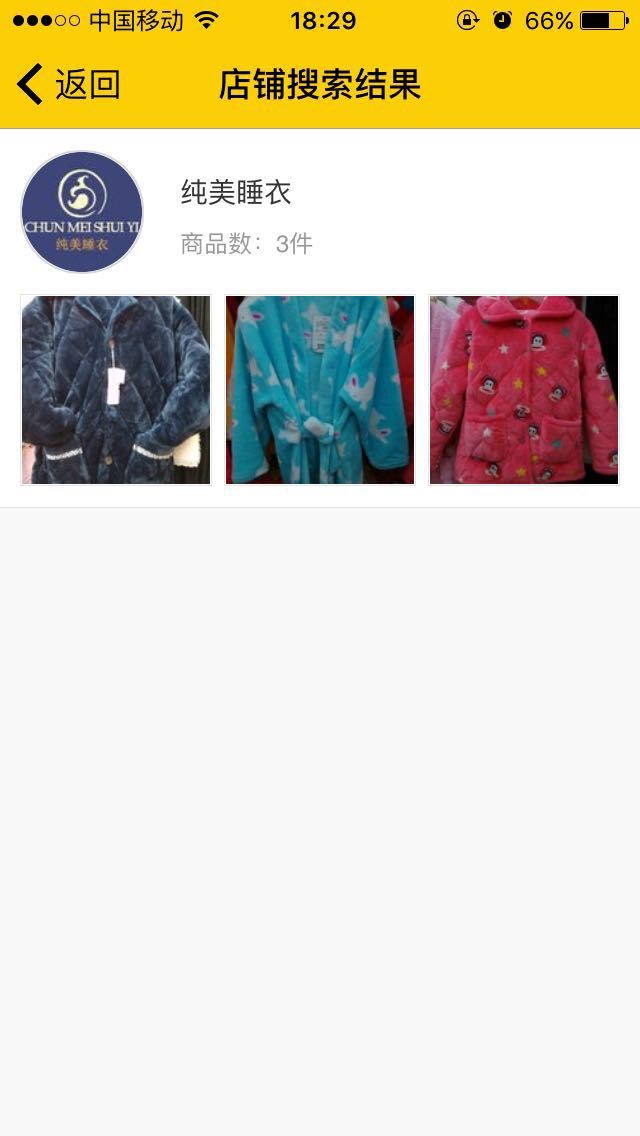View the dark blue quilted pajama product
The height and width of the screenshot is (1136, 640).
[x=116, y=390]
